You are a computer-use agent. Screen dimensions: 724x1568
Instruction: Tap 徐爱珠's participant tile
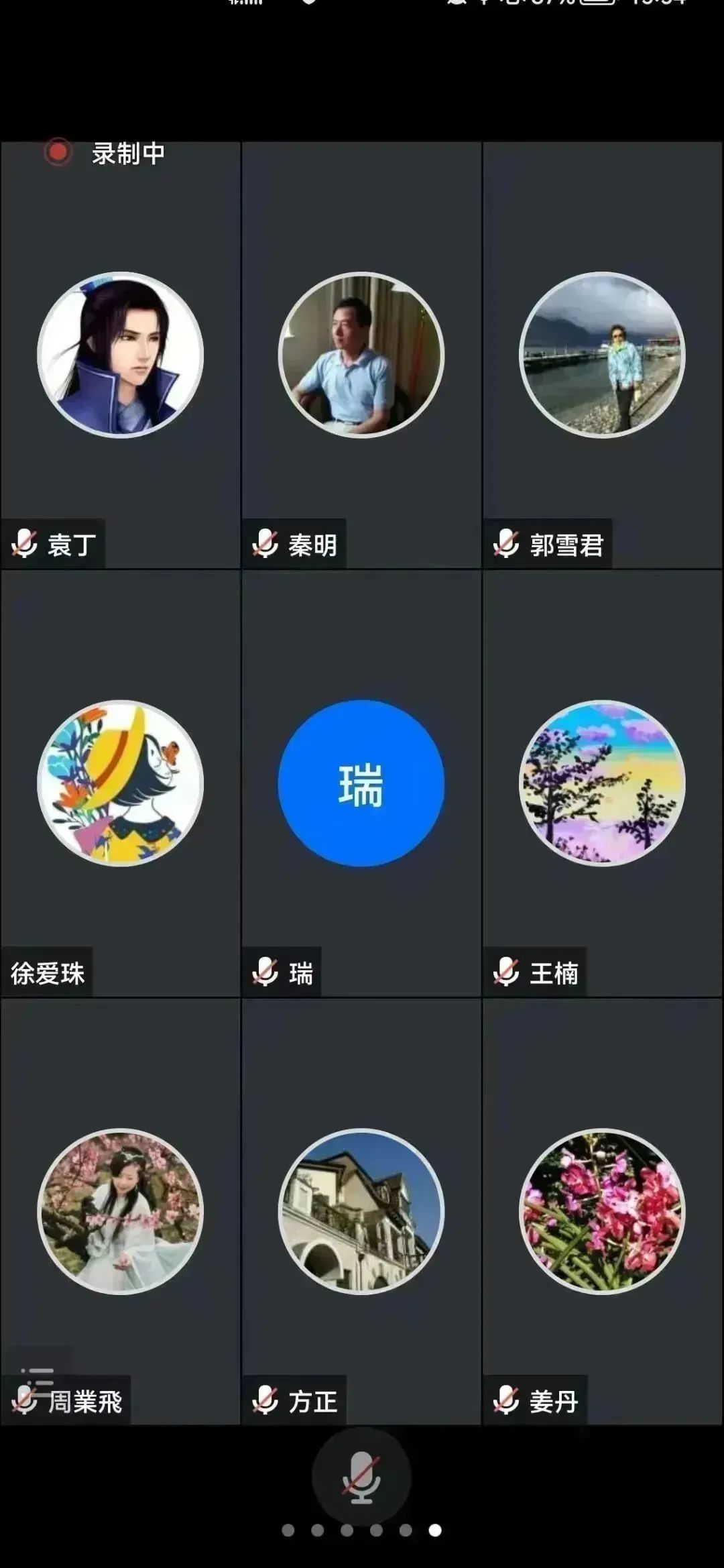click(x=121, y=783)
